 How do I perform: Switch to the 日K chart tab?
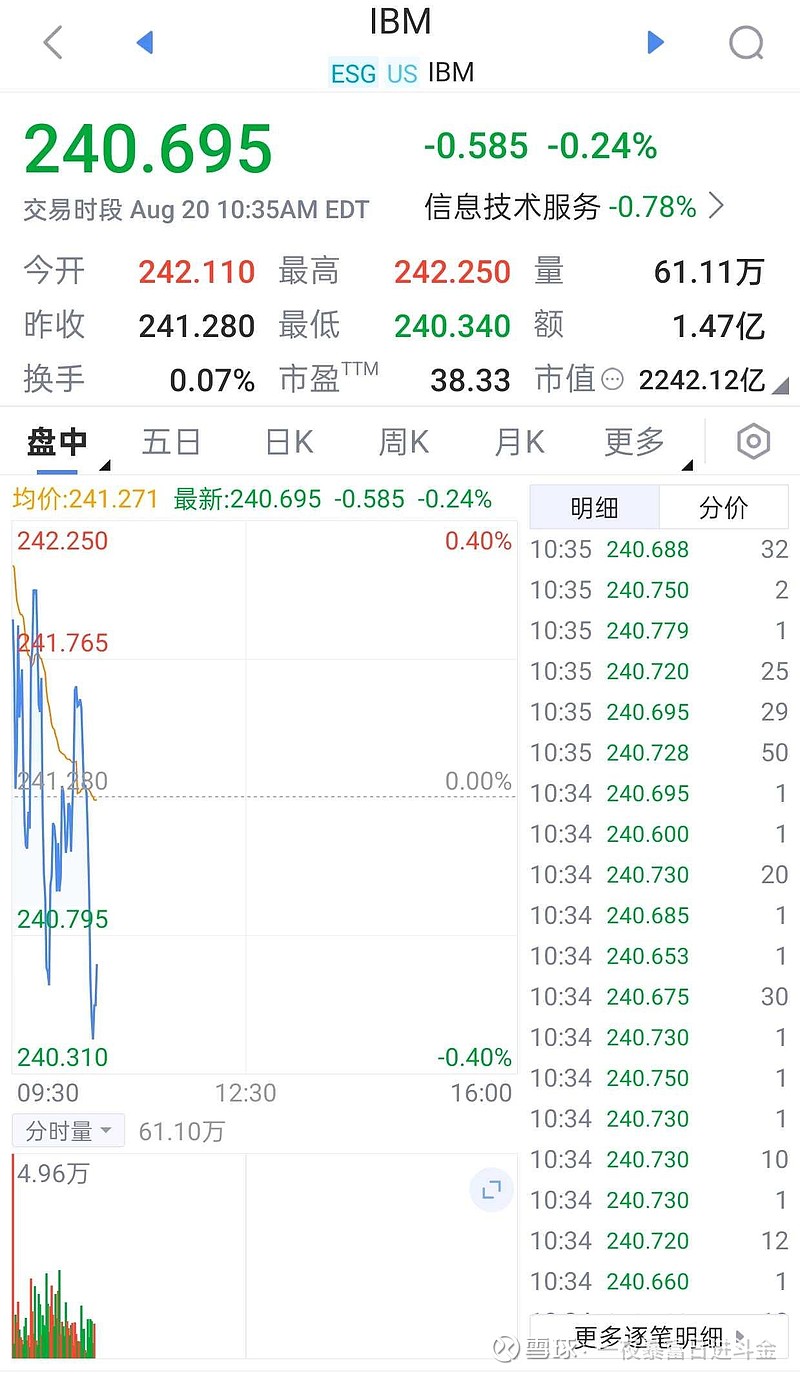point(289,441)
